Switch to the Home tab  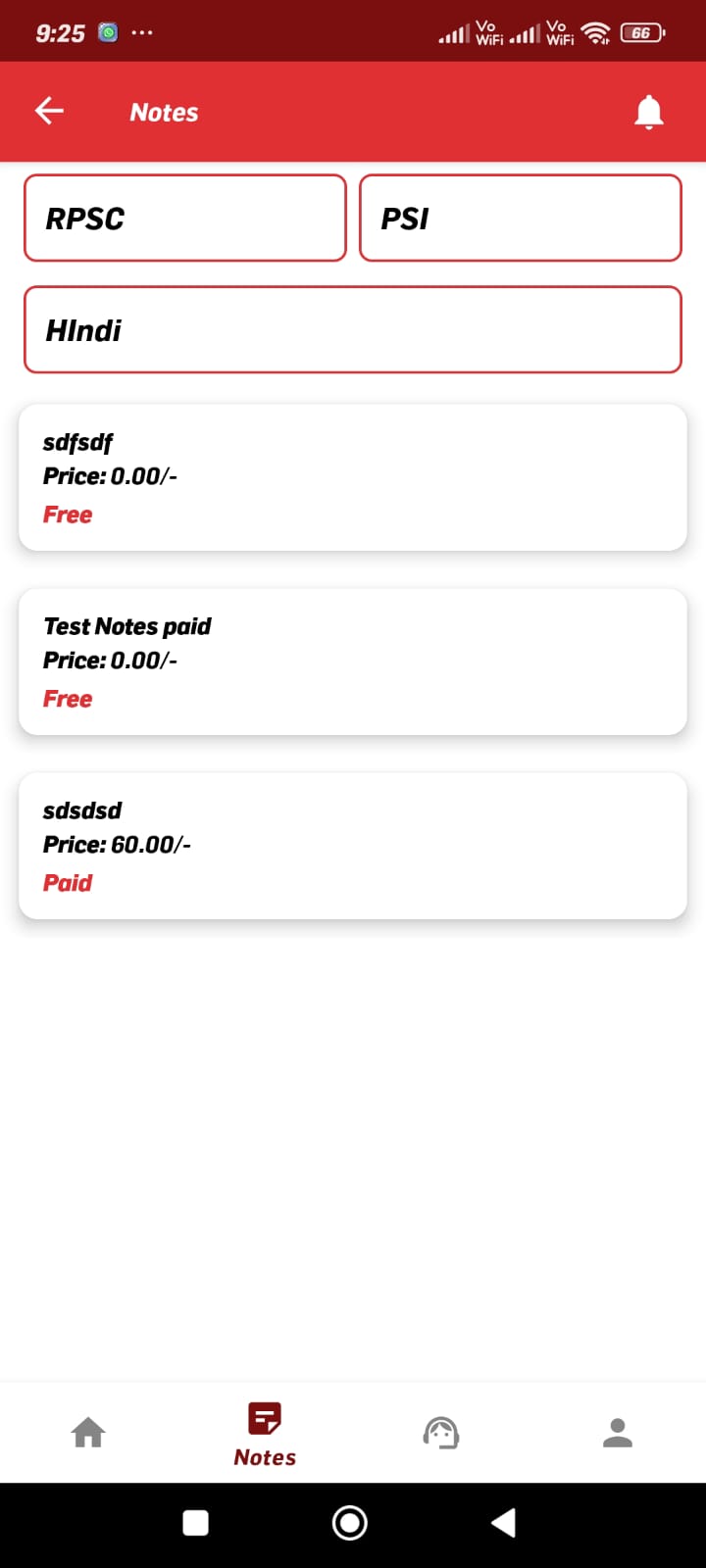click(88, 1433)
